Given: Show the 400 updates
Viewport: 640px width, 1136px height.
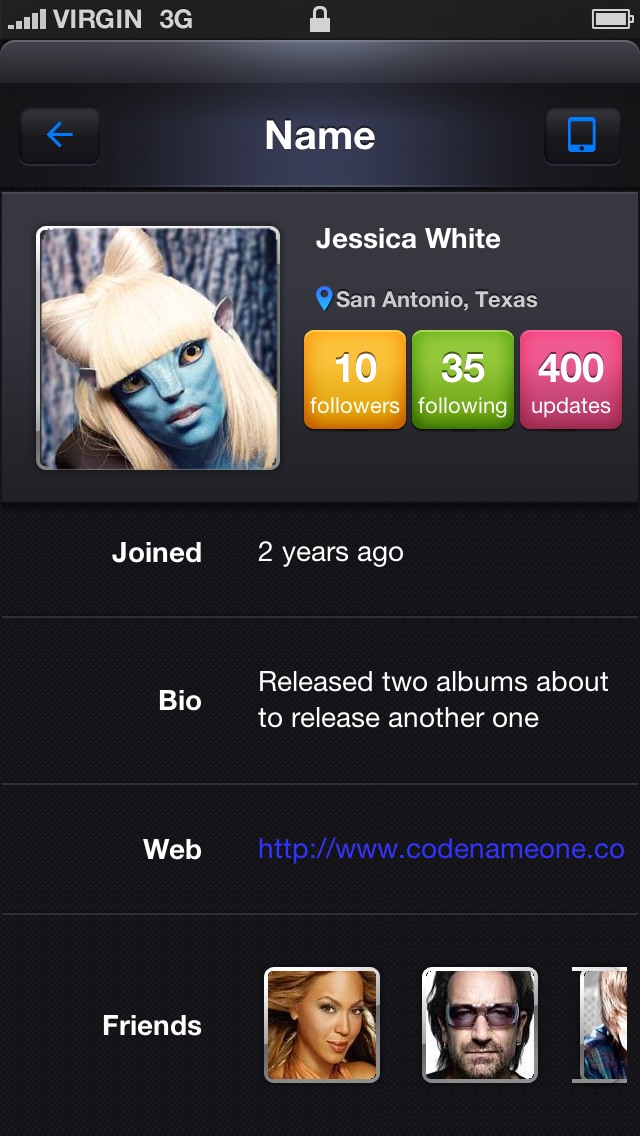Looking at the screenshot, I should tap(571, 380).
